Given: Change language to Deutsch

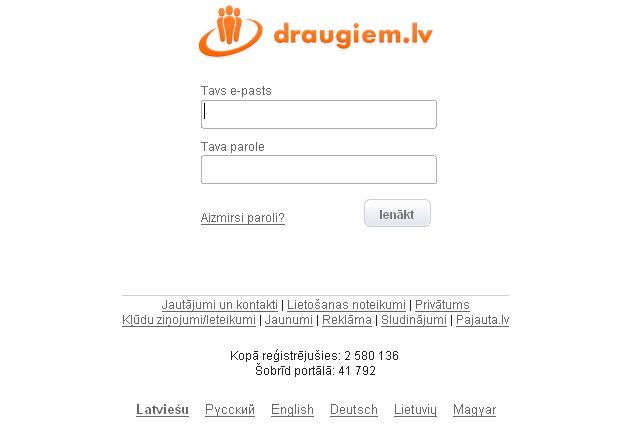Looking at the screenshot, I should click(x=354, y=410).
